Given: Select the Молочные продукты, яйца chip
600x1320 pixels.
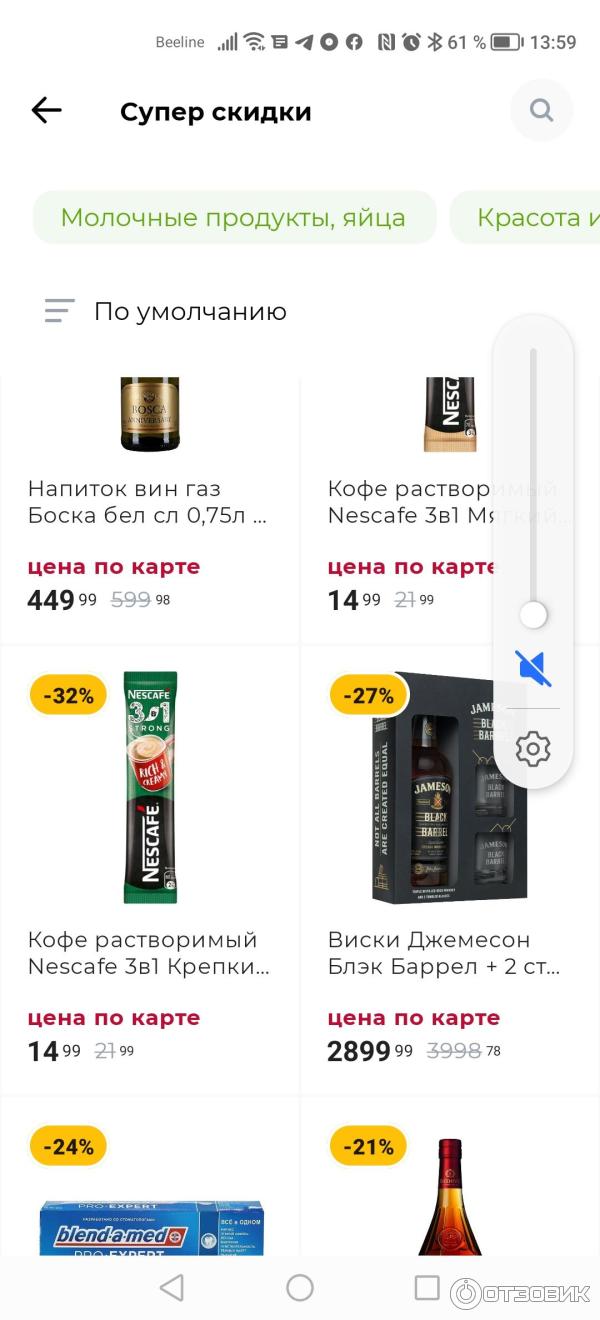Looking at the screenshot, I should [233, 218].
